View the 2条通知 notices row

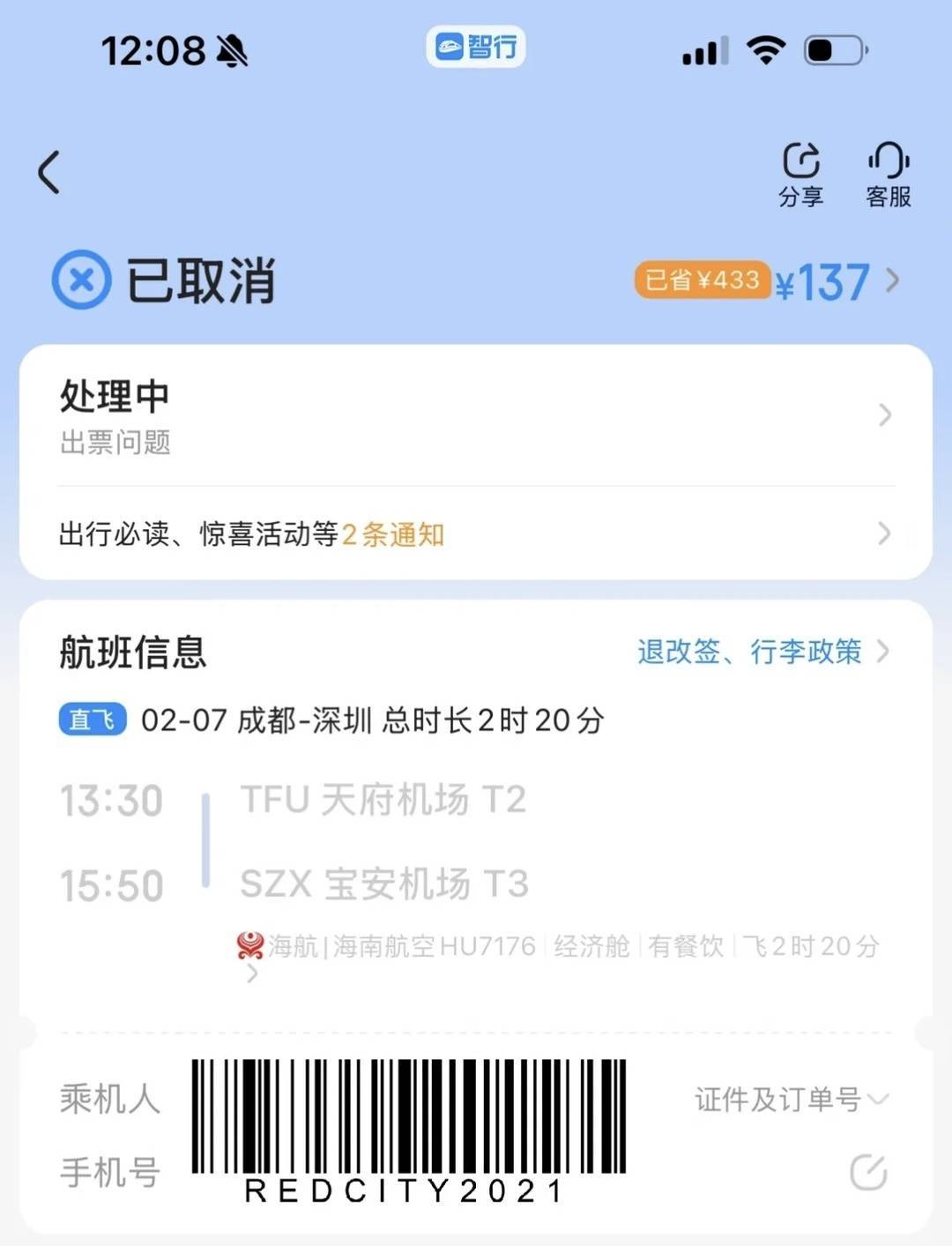click(476, 533)
